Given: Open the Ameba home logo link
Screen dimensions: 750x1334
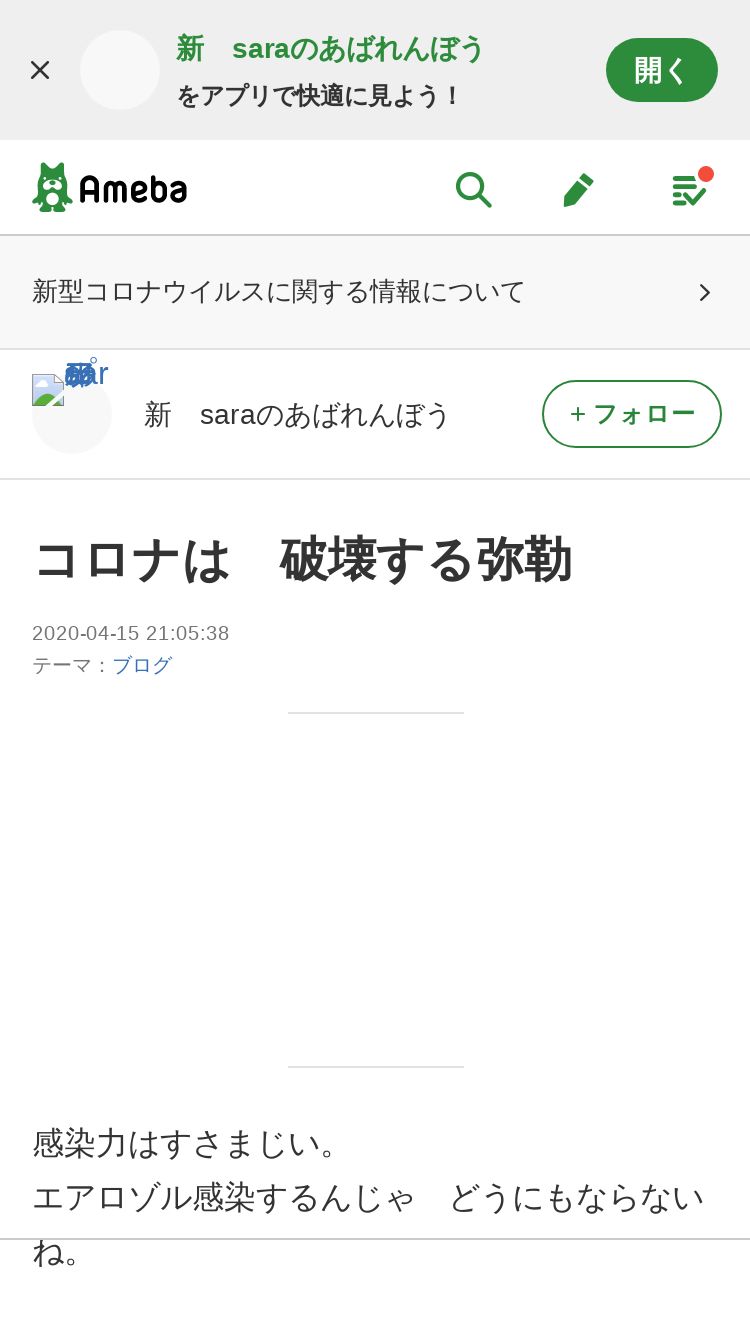Looking at the screenshot, I should coord(110,188).
